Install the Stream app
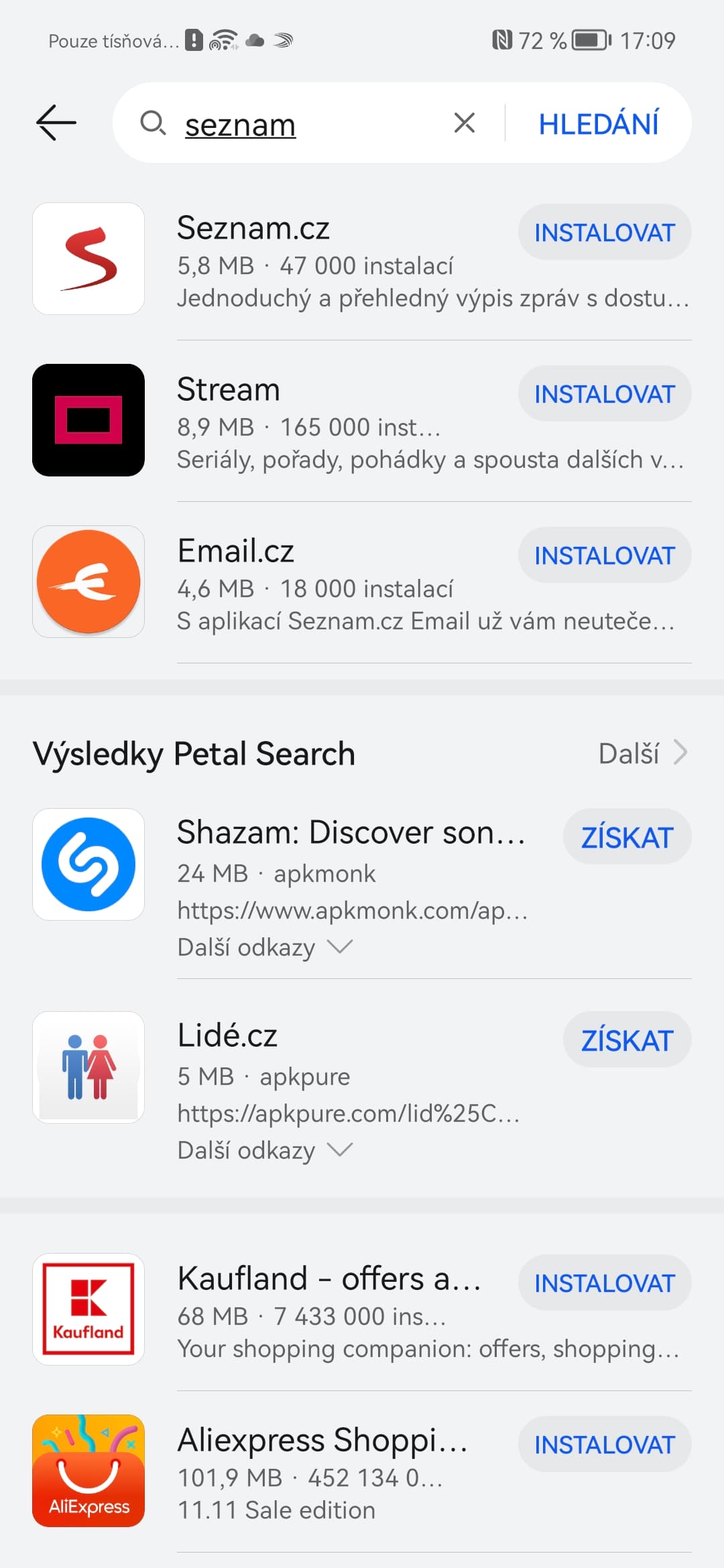Image resolution: width=724 pixels, height=1568 pixels. pyautogui.click(x=604, y=393)
